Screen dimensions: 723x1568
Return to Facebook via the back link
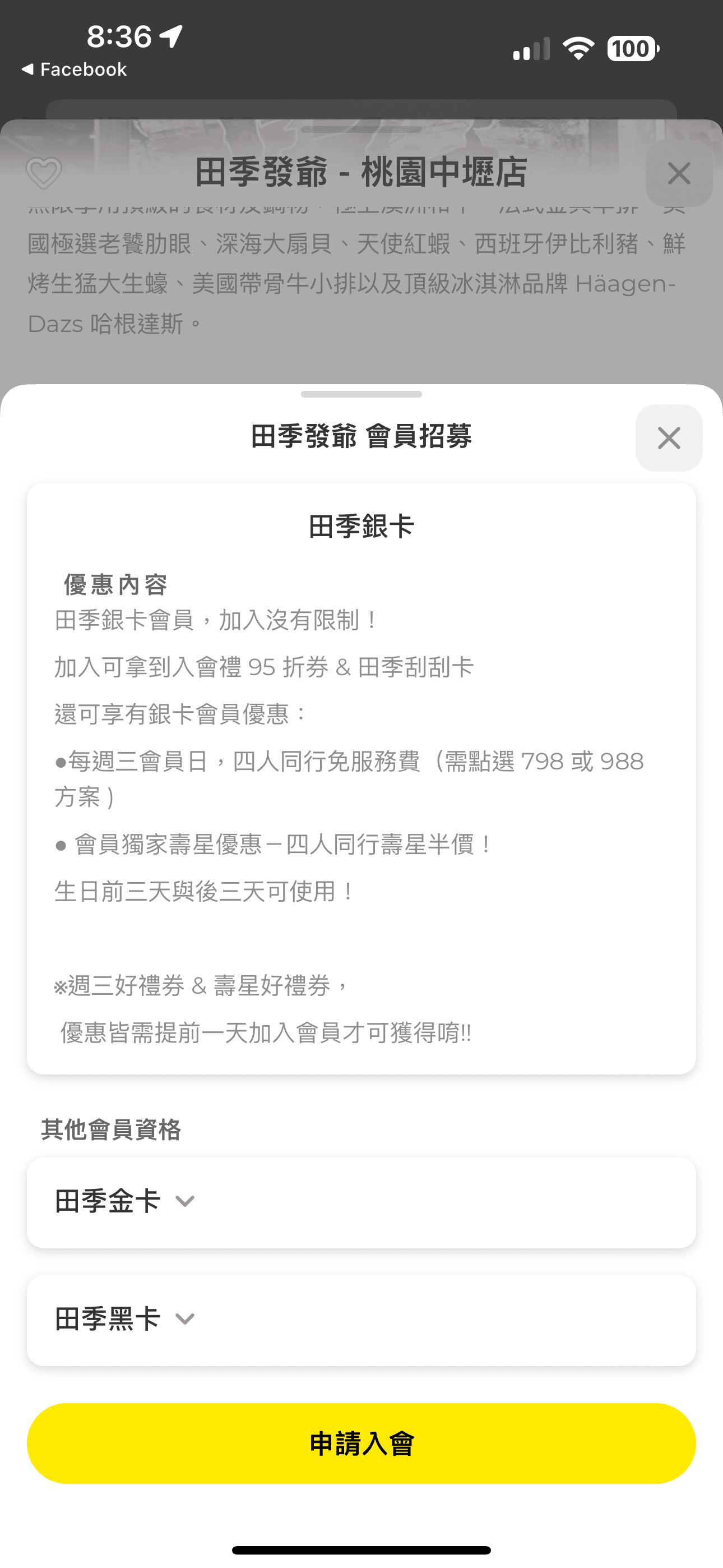pyautogui.click(x=74, y=70)
